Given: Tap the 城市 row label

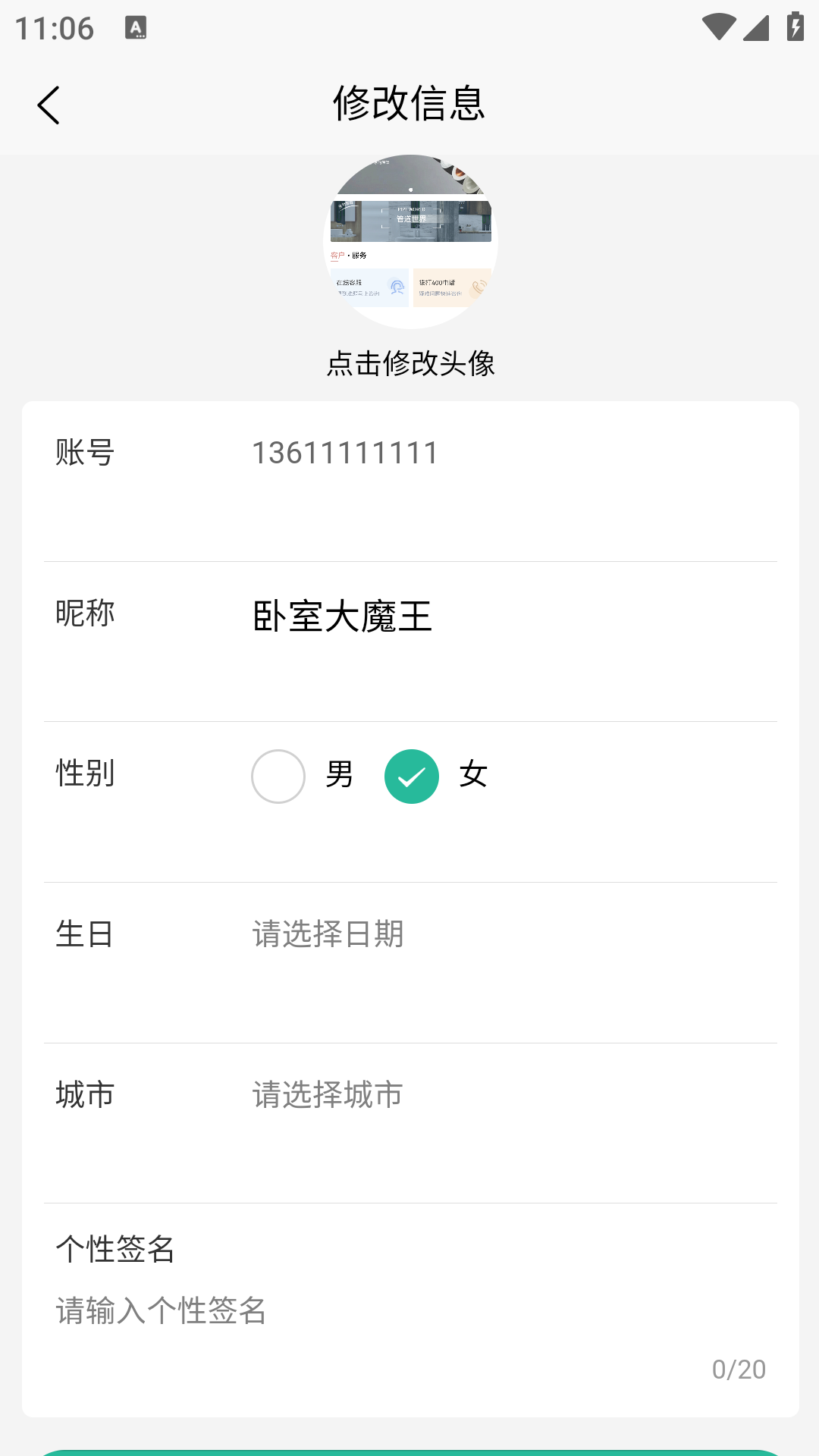Looking at the screenshot, I should point(83,1094).
